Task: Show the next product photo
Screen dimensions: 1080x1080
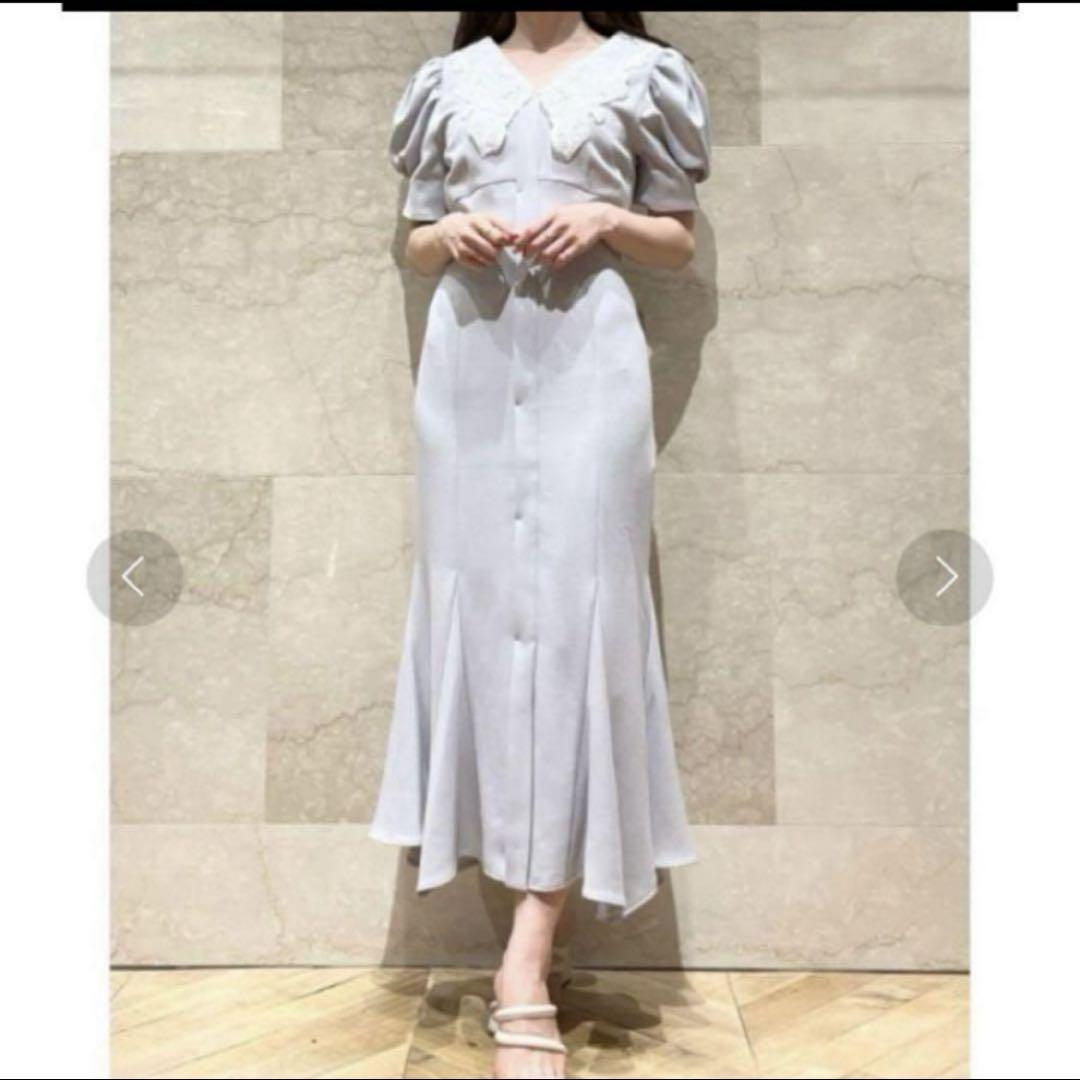Action: click(945, 577)
